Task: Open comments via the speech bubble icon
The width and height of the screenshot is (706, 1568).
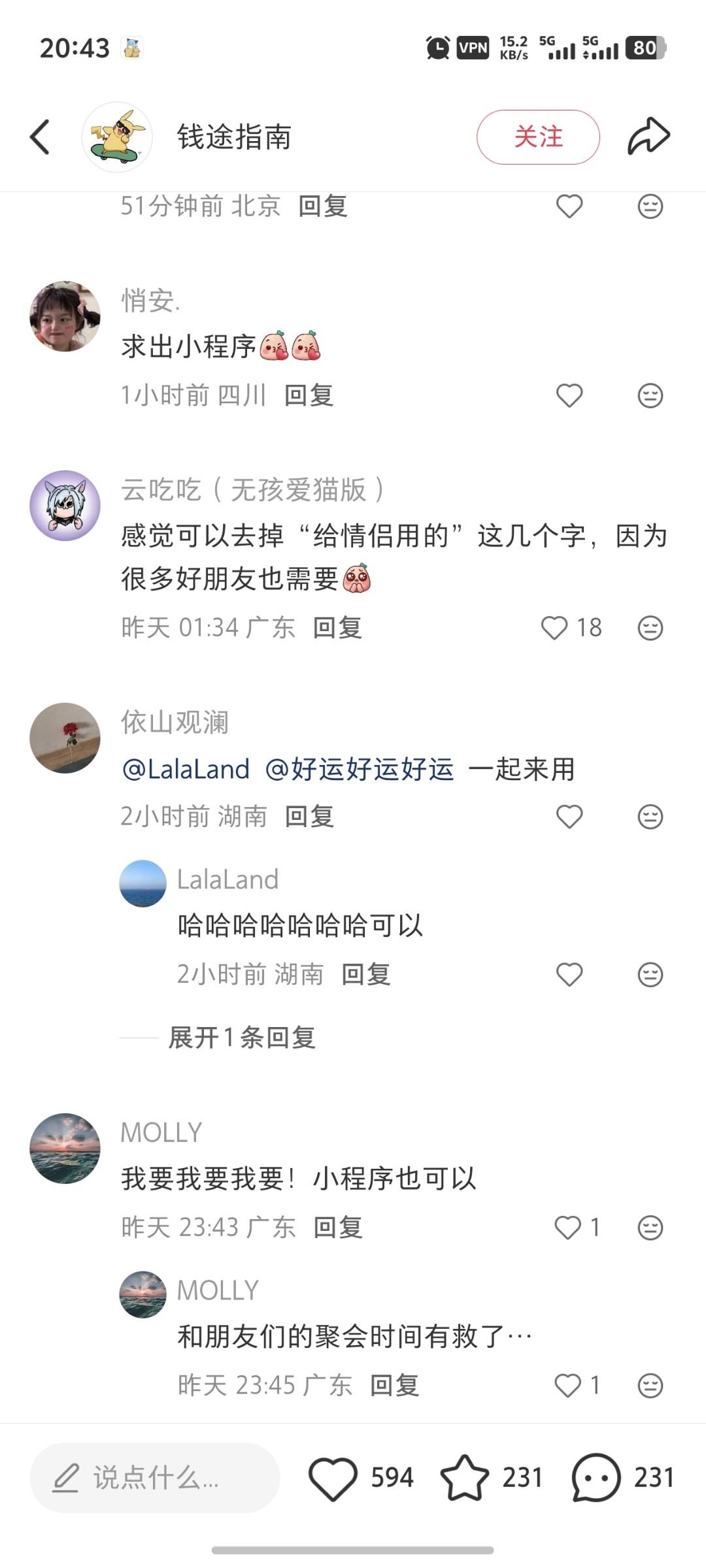Action: point(596,1477)
